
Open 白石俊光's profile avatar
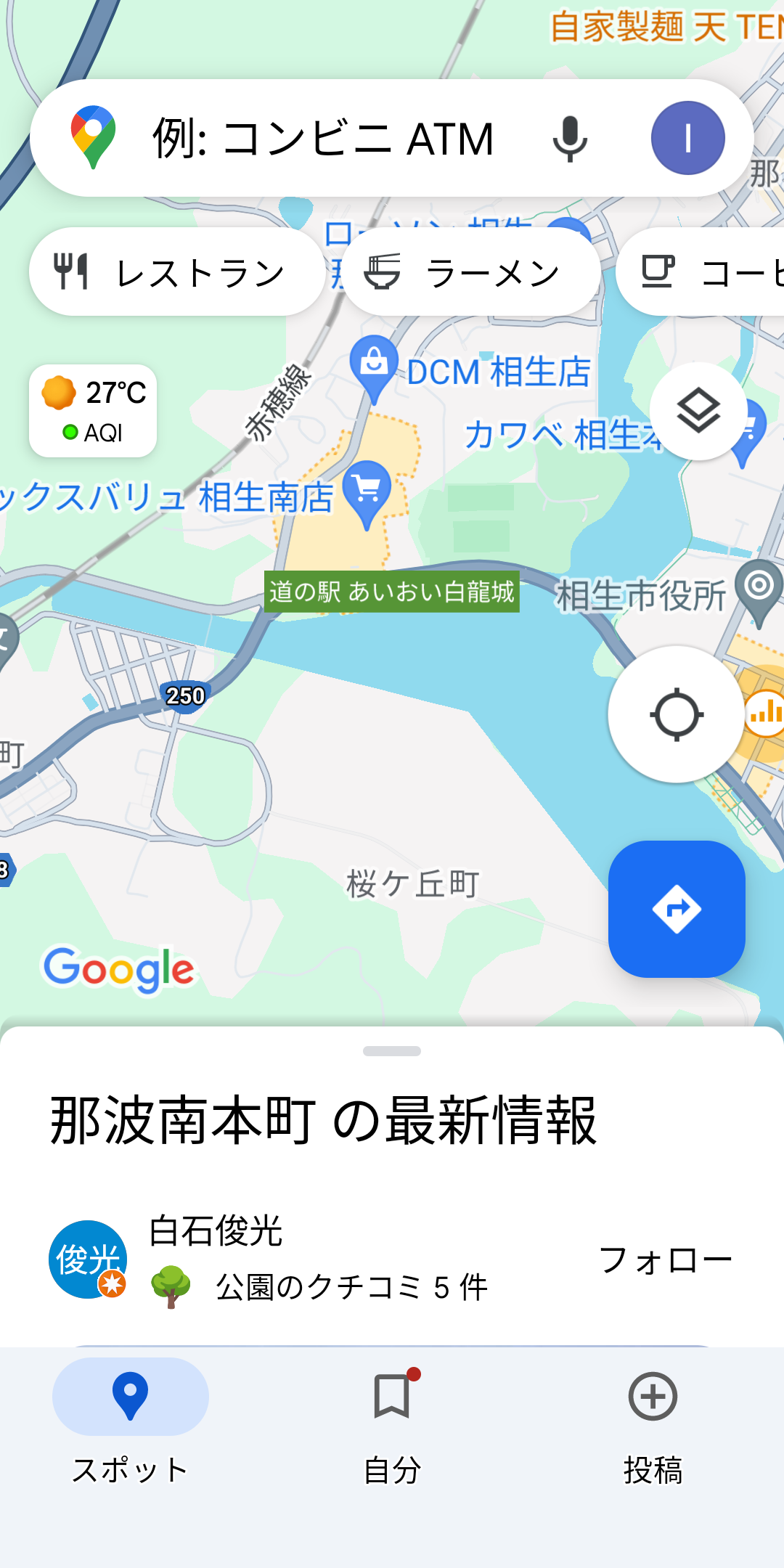tap(88, 1259)
